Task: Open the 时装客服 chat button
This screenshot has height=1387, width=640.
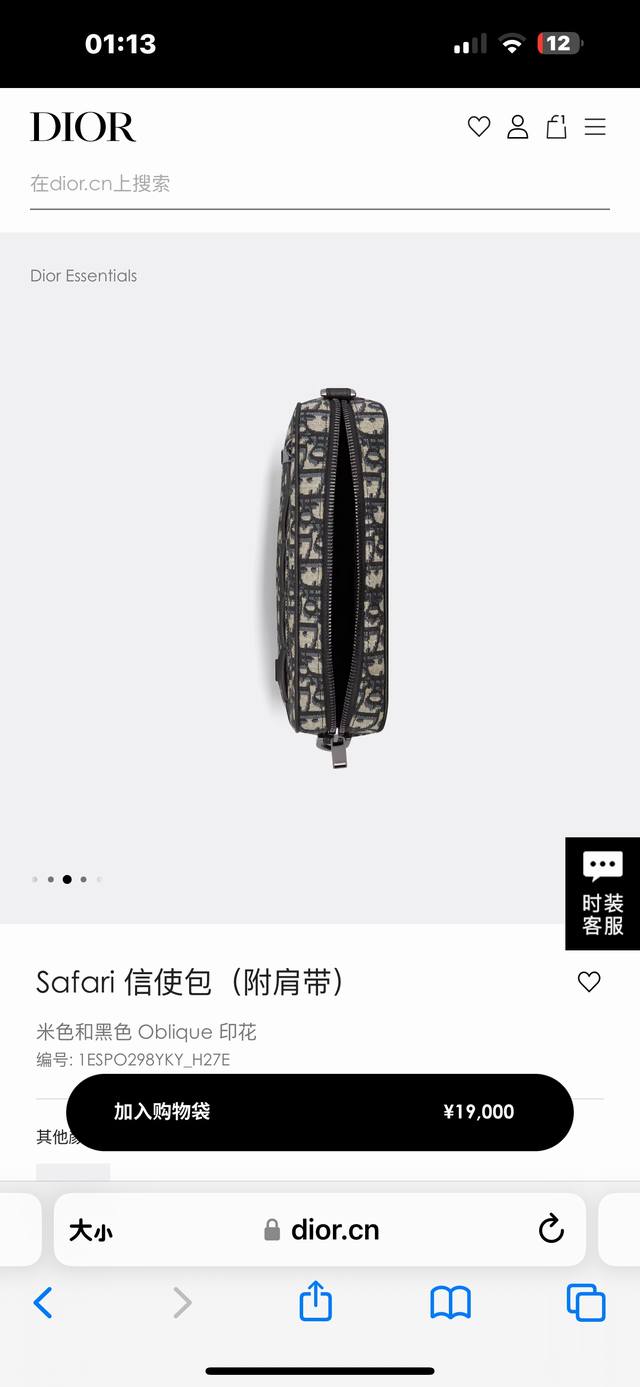Action: (x=603, y=894)
